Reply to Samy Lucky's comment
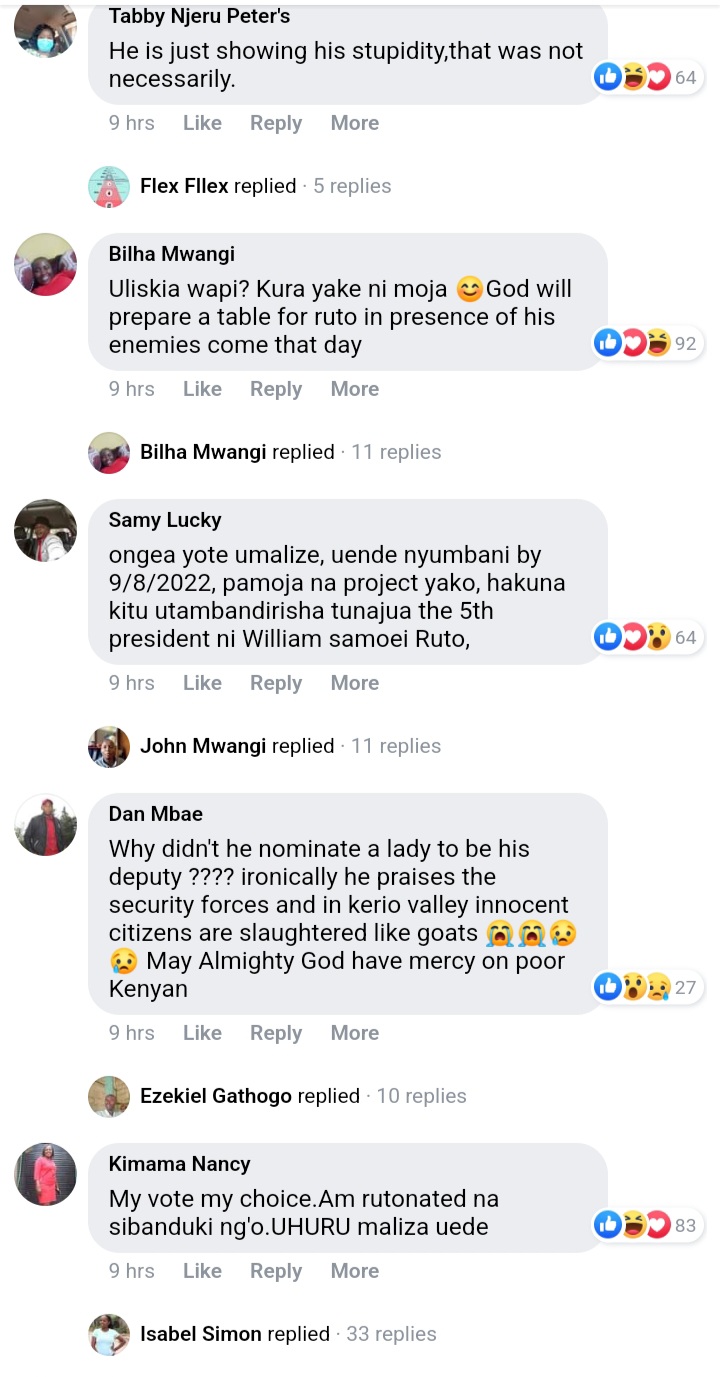Screen dimensions: 720x1377 (276, 683)
